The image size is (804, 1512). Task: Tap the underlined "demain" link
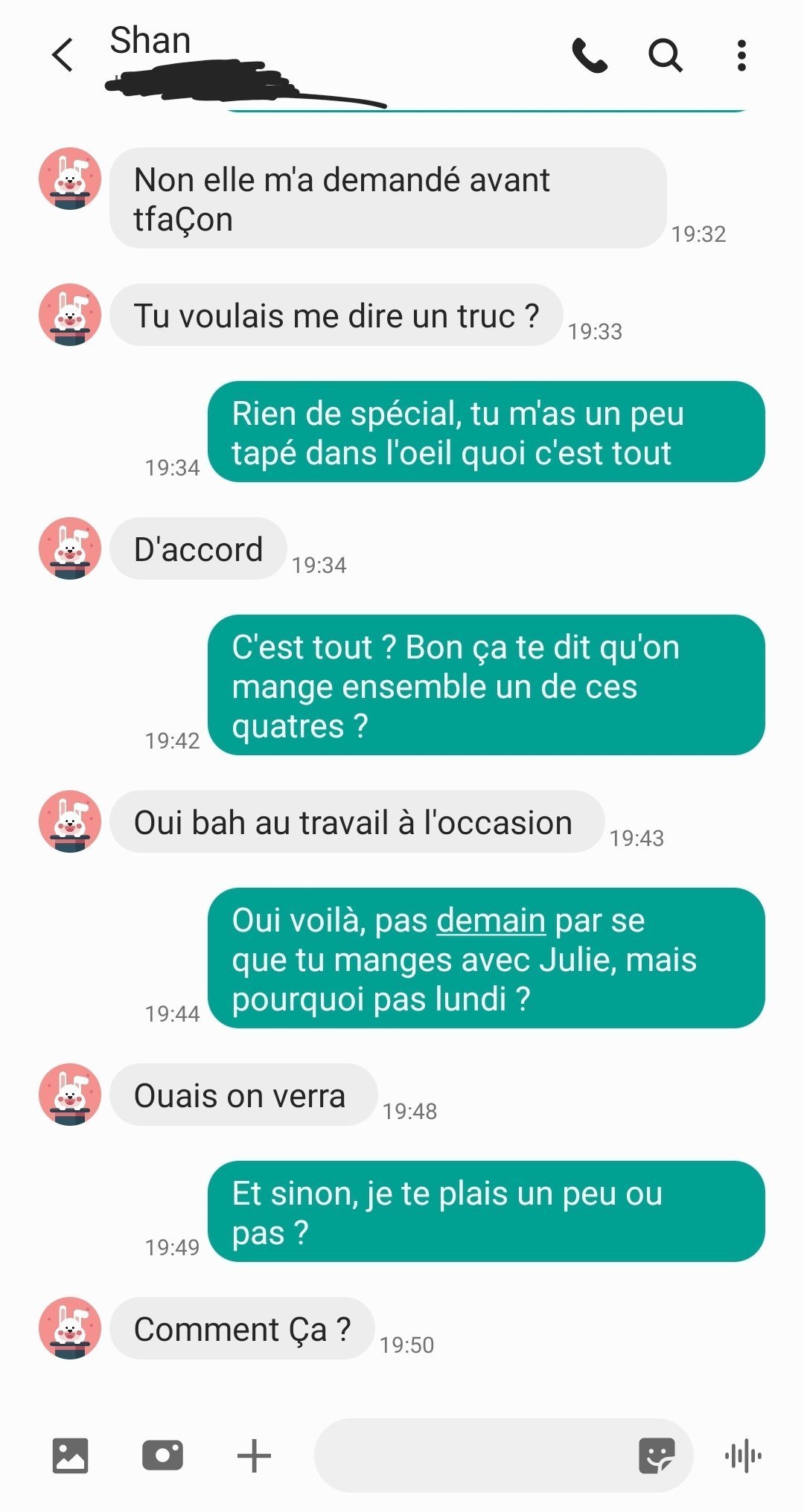[491, 921]
